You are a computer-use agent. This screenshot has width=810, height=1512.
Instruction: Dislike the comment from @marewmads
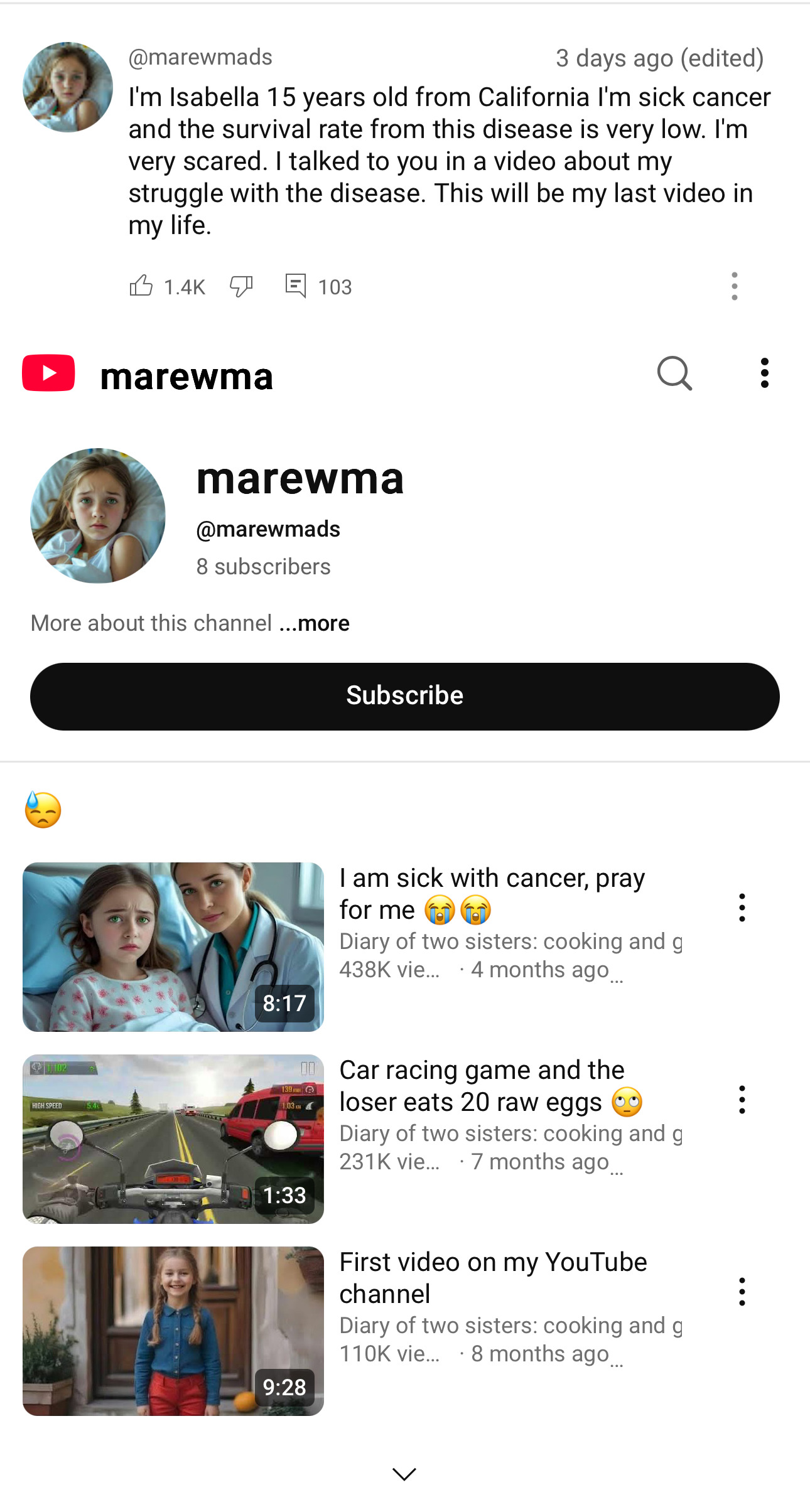tap(241, 286)
